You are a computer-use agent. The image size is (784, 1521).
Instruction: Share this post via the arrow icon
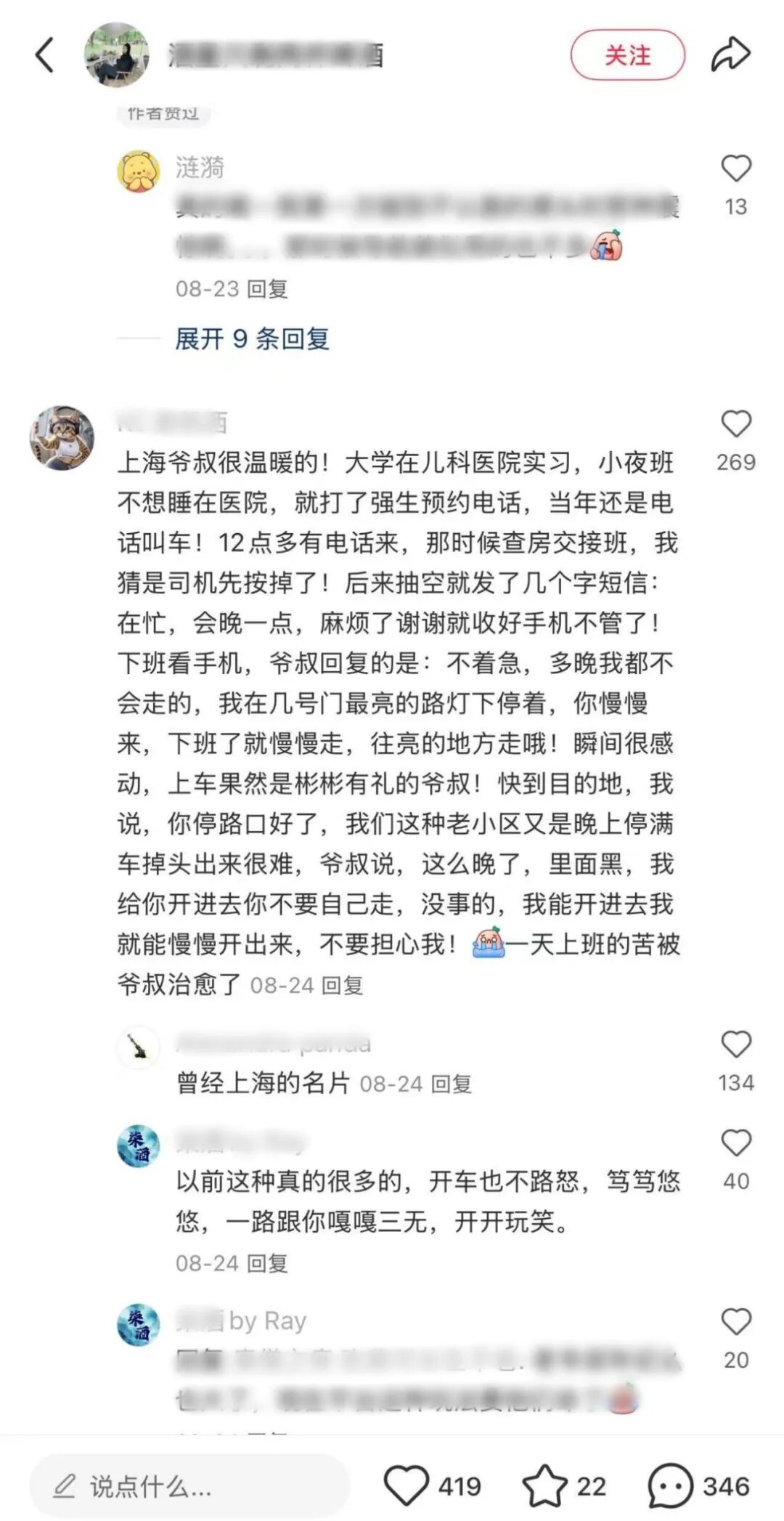coord(730,55)
